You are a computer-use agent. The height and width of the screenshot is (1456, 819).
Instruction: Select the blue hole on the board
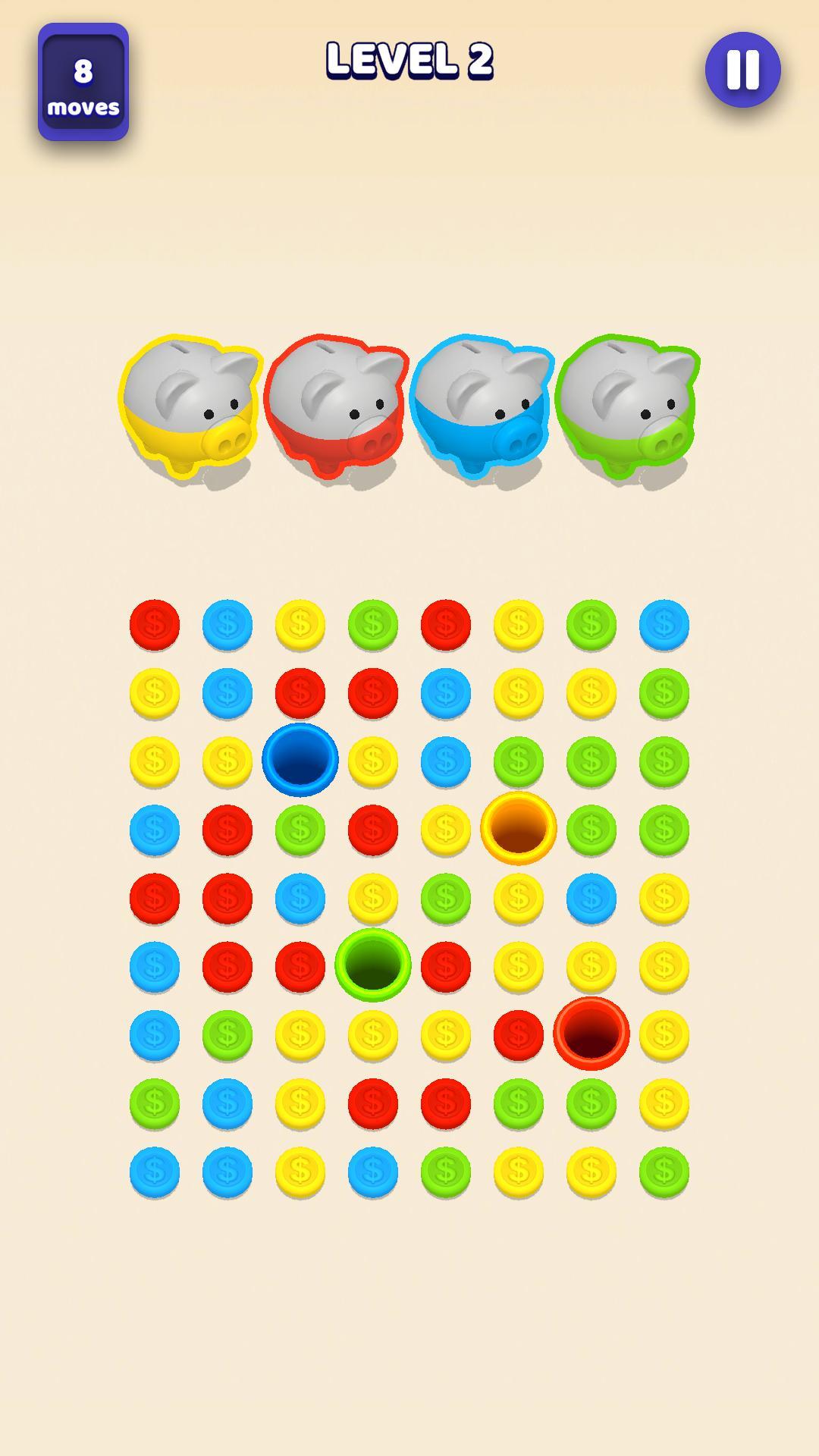(300, 760)
